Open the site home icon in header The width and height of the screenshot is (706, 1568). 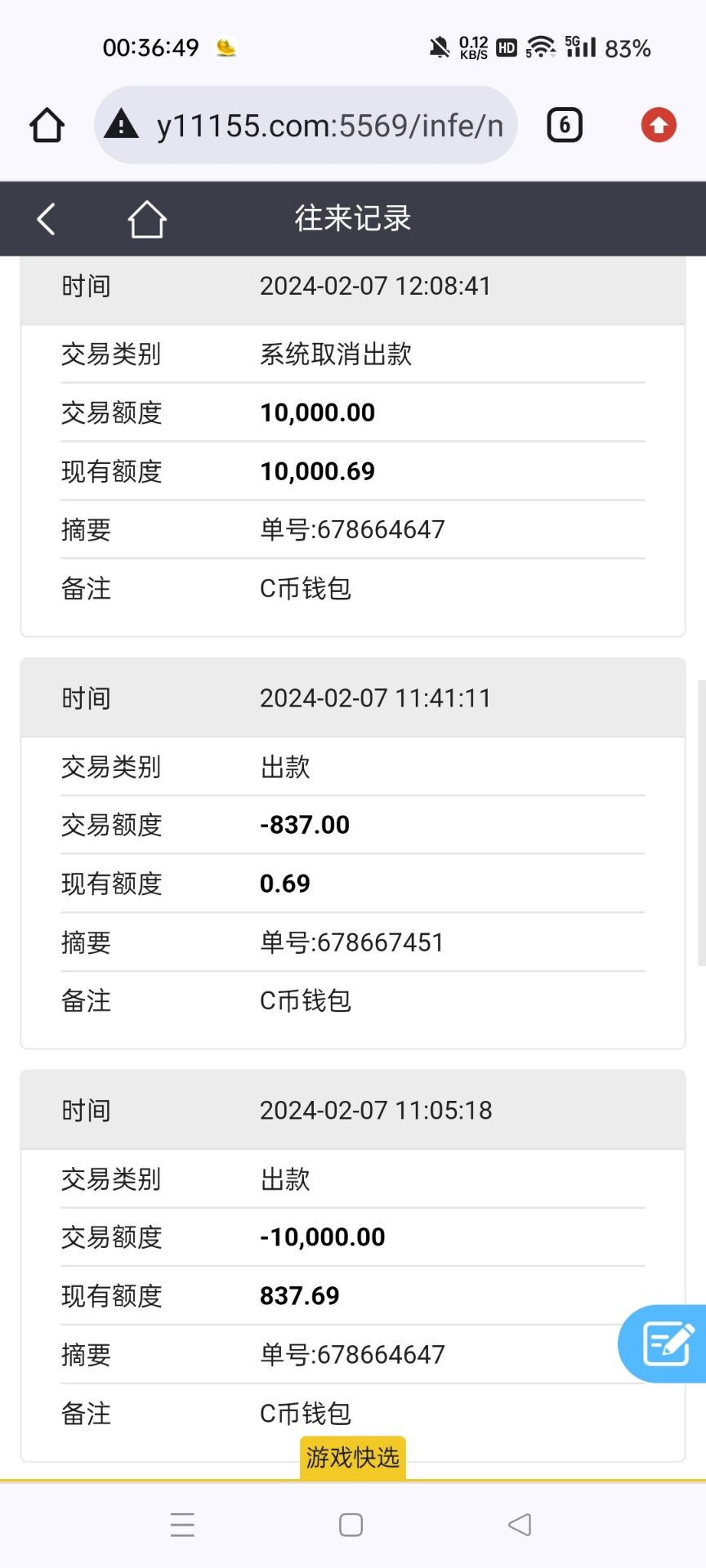pos(147,219)
